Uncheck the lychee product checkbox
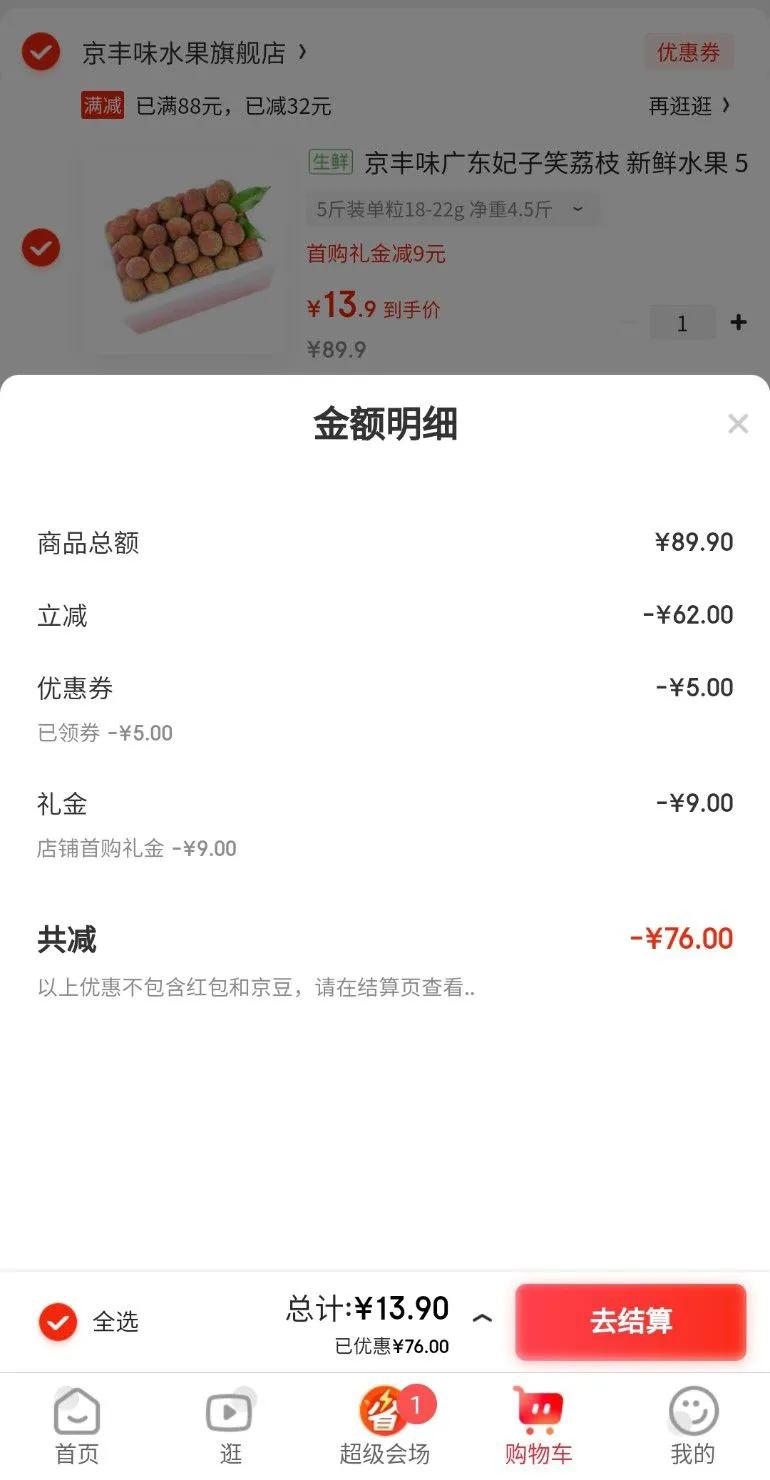The height and width of the screenshot is (1480, 770). pos(41,247)
